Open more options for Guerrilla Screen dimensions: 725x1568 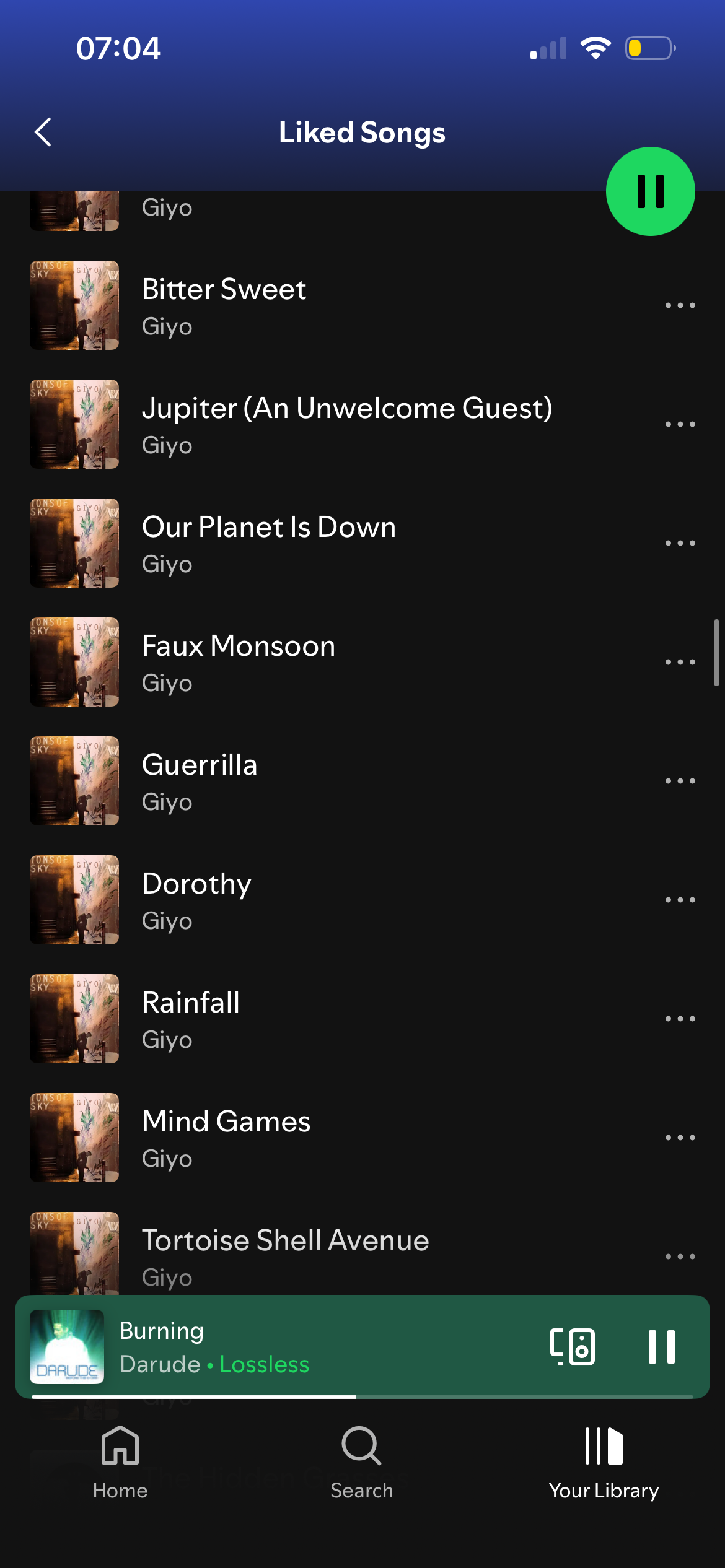(680, 781)
